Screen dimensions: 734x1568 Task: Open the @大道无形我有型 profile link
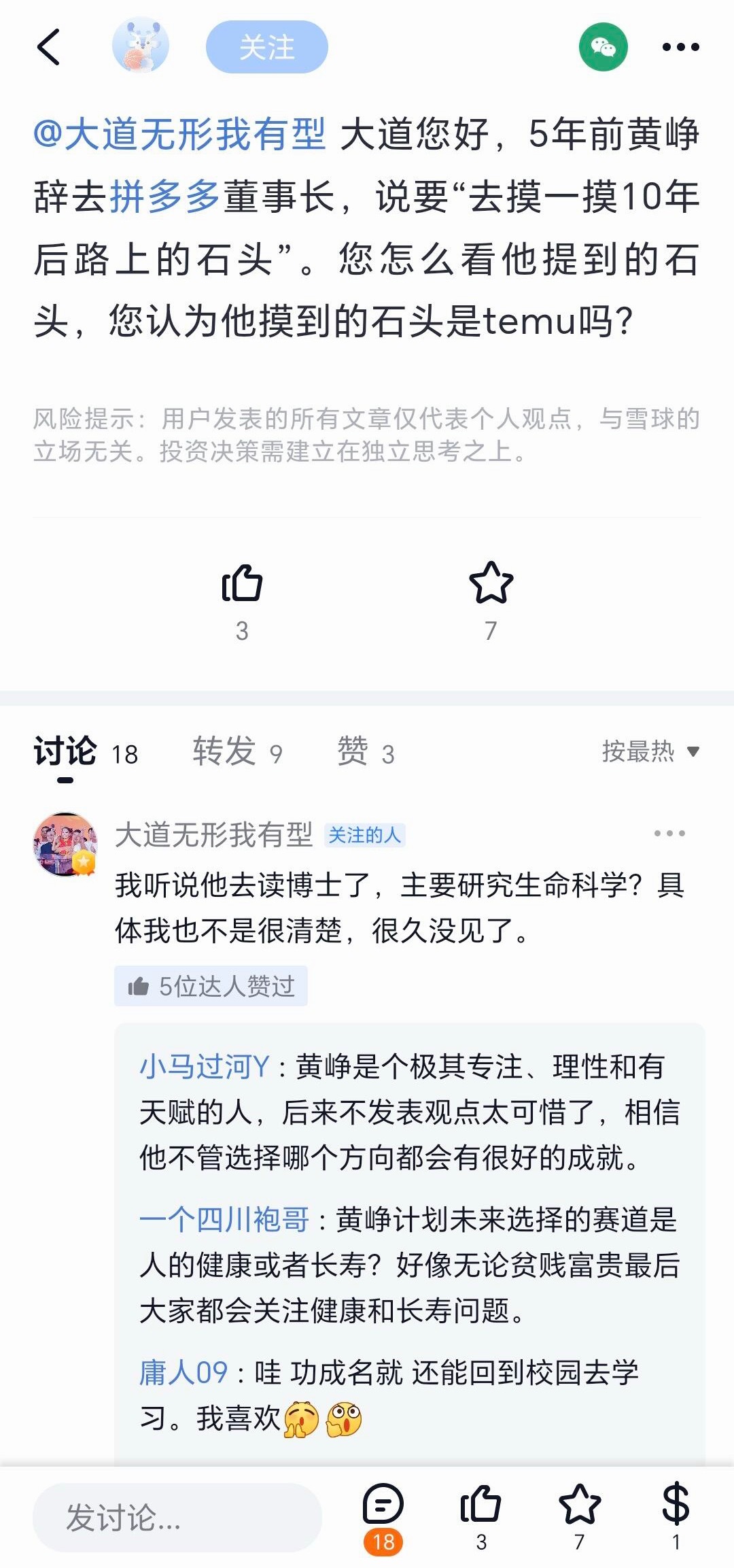(x=181, y=135)
